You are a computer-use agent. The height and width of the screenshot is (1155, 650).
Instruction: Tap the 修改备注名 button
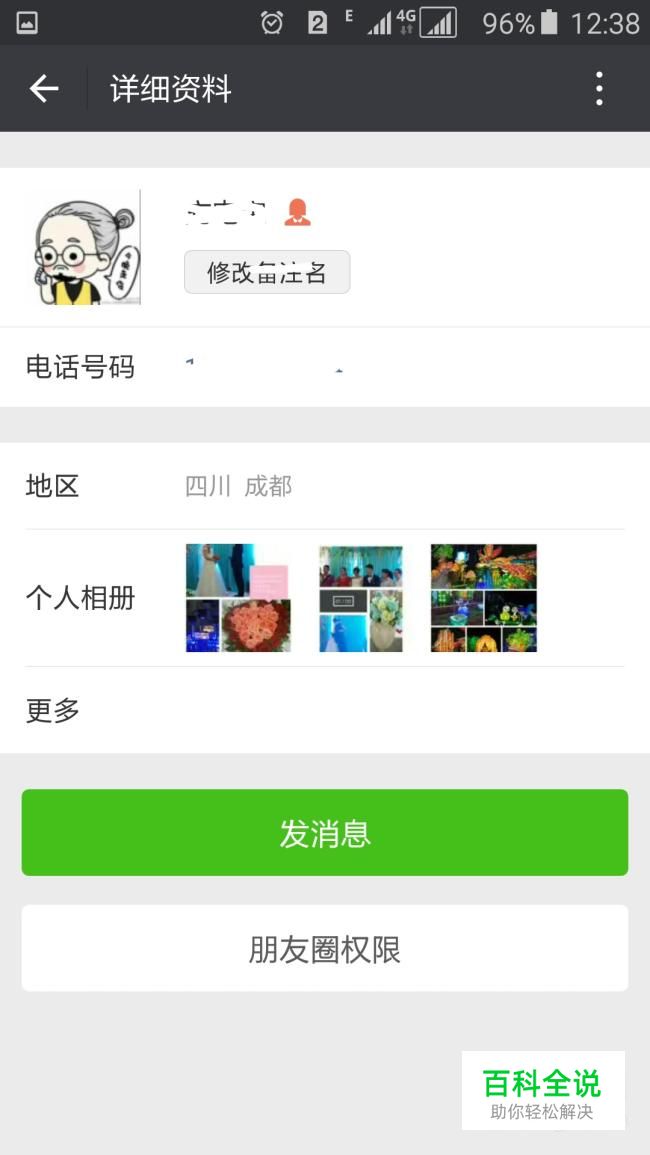tap(267, 272)
